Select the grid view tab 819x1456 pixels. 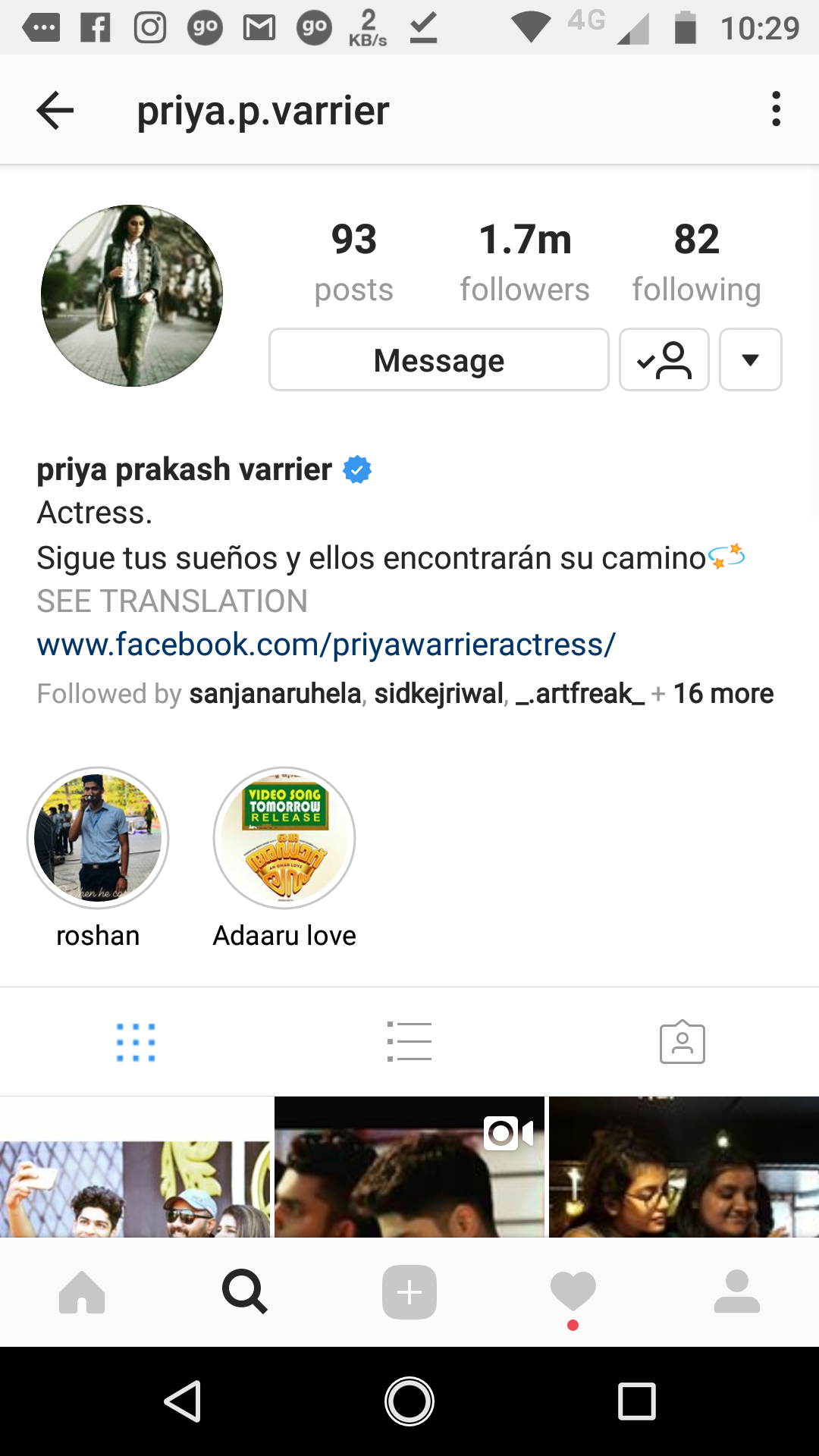[136, 1042]
